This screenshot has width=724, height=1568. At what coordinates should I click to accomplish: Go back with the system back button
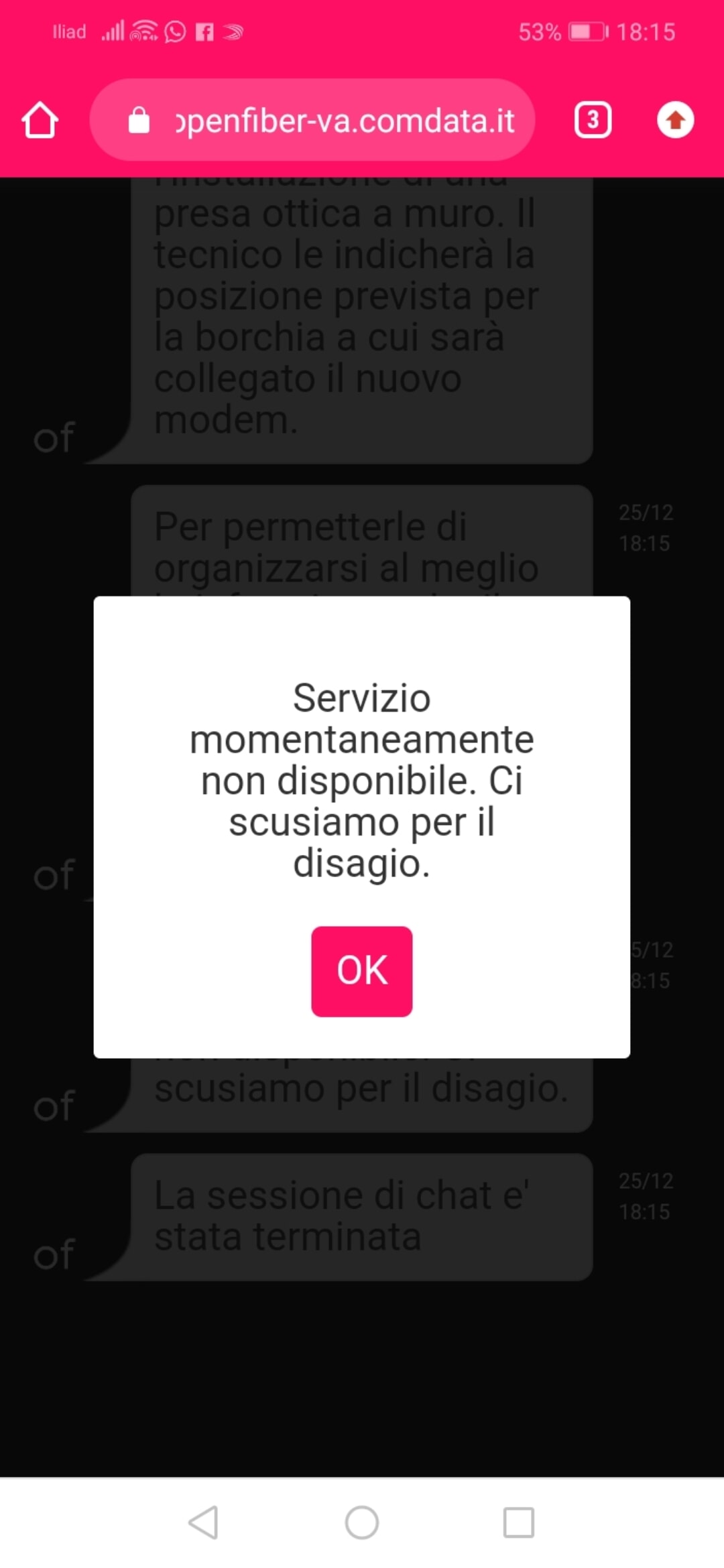pos(203,1522)
